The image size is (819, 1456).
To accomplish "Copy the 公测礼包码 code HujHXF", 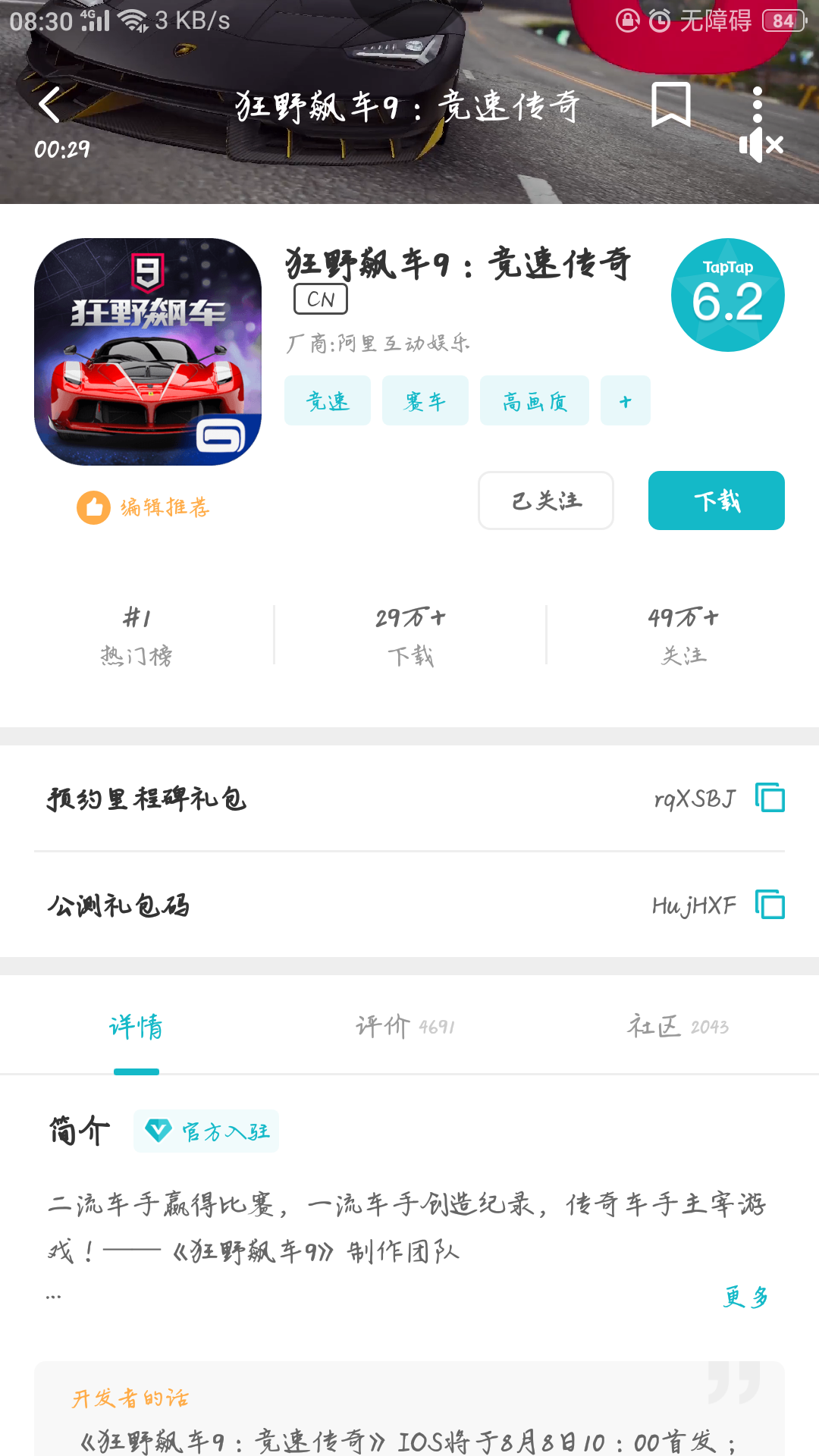I will (770, 905).
